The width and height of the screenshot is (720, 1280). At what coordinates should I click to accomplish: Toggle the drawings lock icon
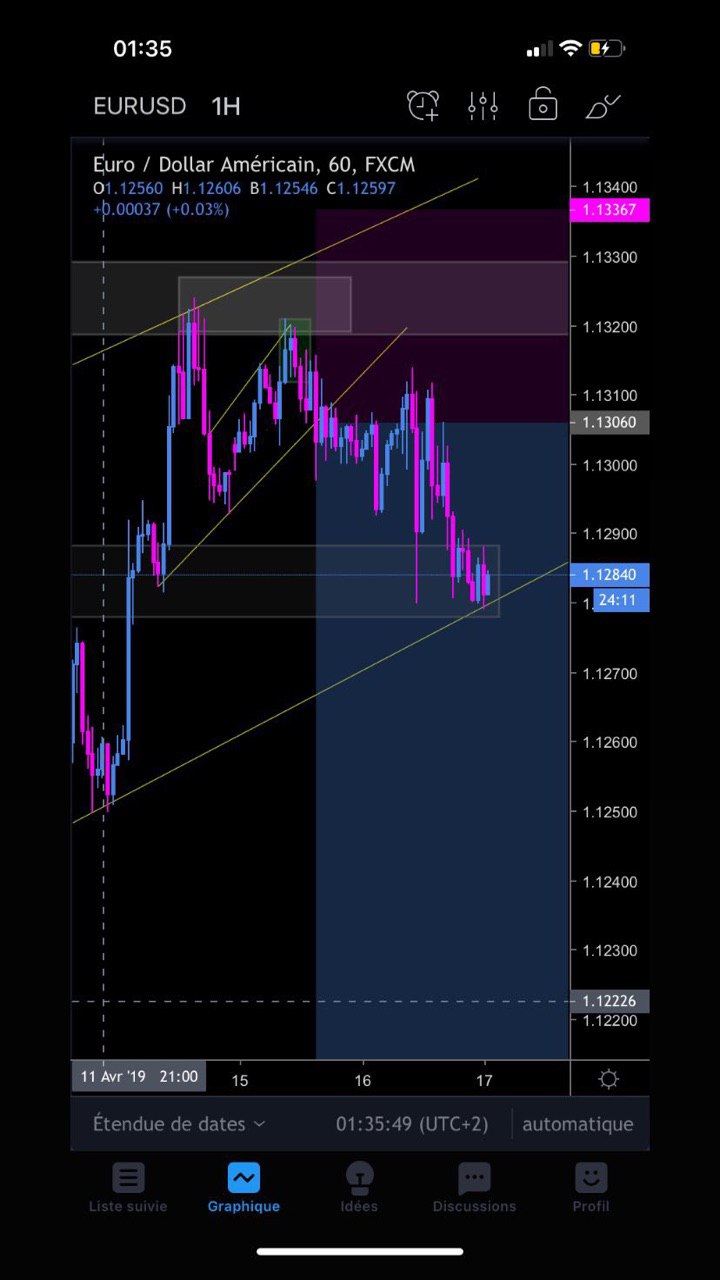[543, 105]
